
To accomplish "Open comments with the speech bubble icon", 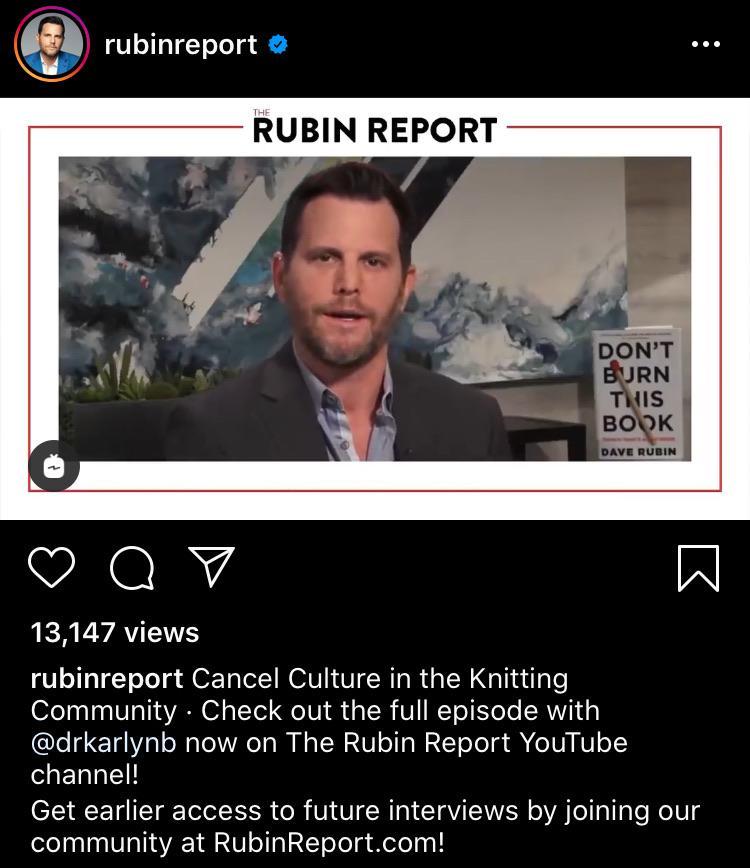I will pos(132,567).
